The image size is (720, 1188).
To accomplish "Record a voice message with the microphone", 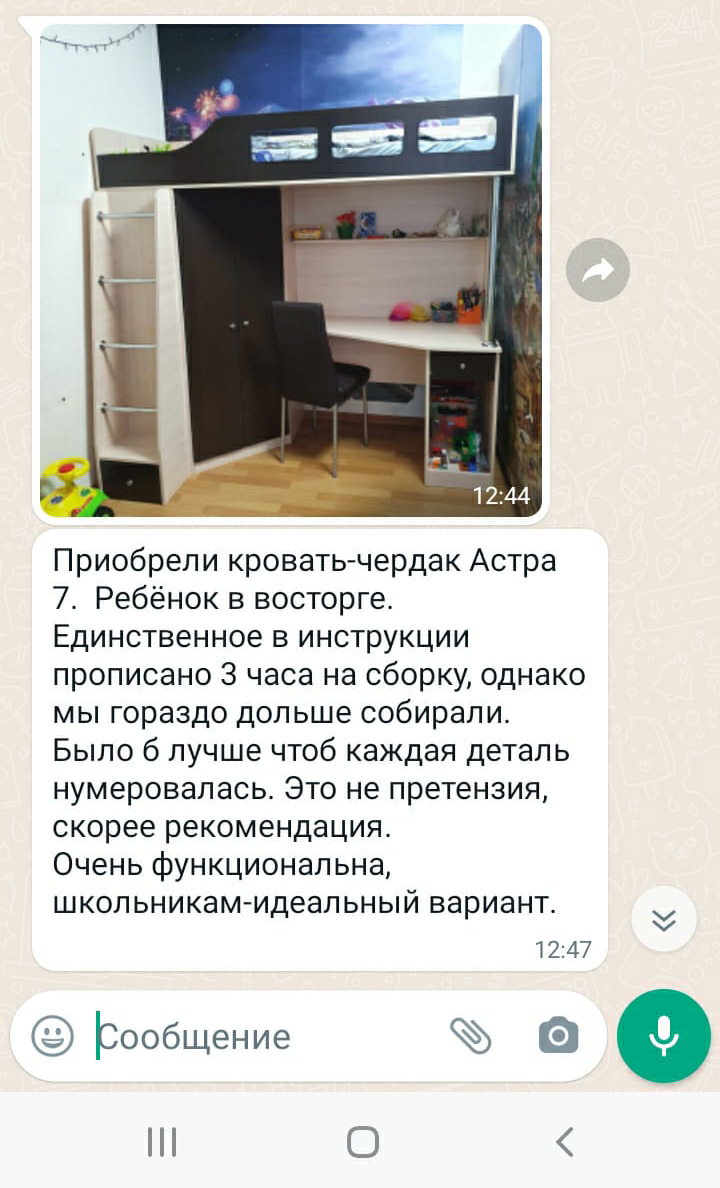I will (664, 1036).
